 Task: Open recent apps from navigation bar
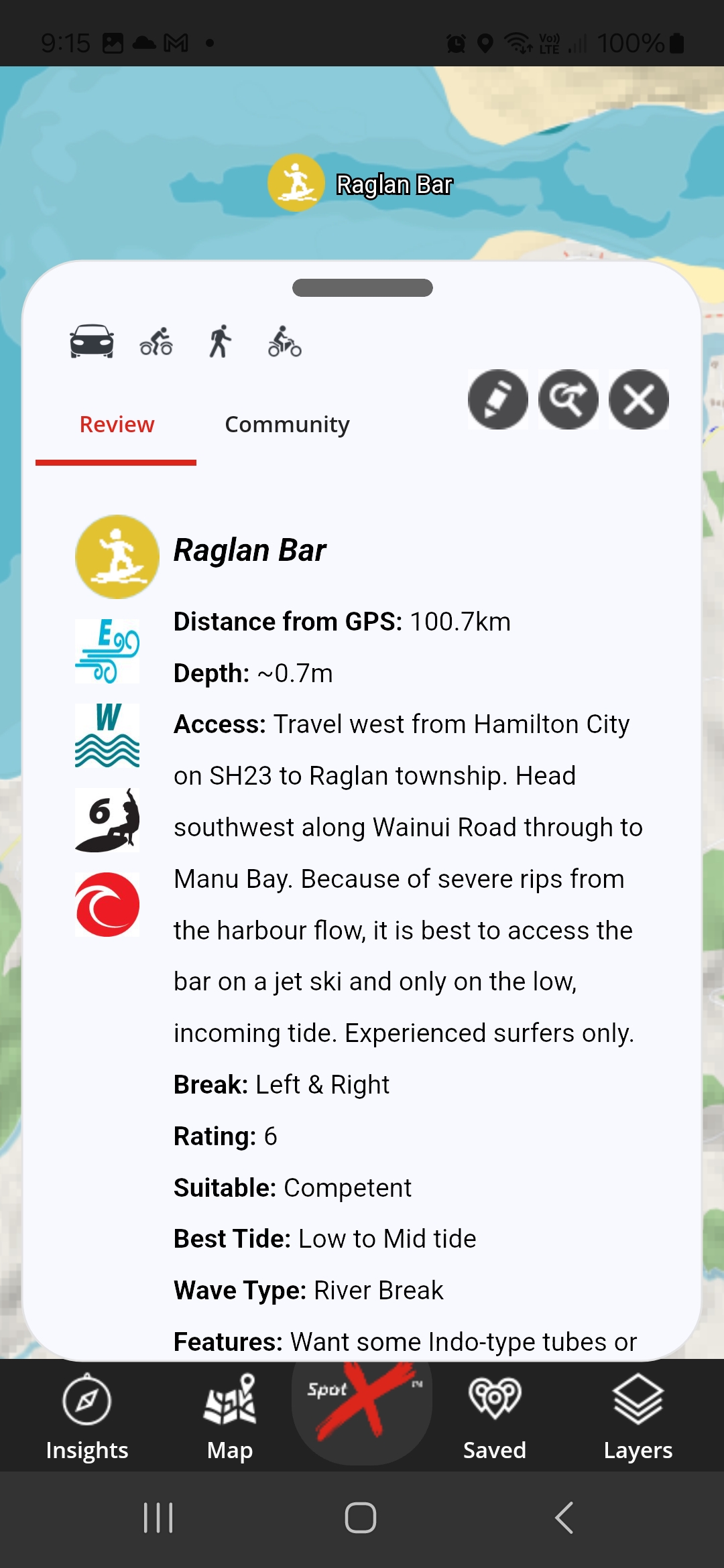[x=158, y=1518]
